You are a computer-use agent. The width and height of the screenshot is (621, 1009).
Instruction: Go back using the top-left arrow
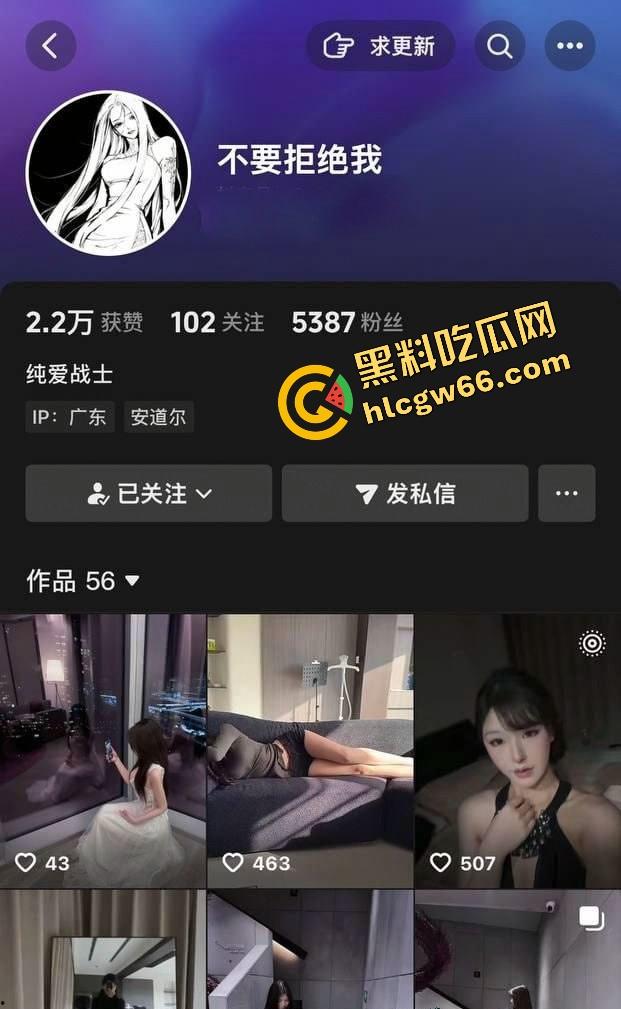click(x=50, y=45)
